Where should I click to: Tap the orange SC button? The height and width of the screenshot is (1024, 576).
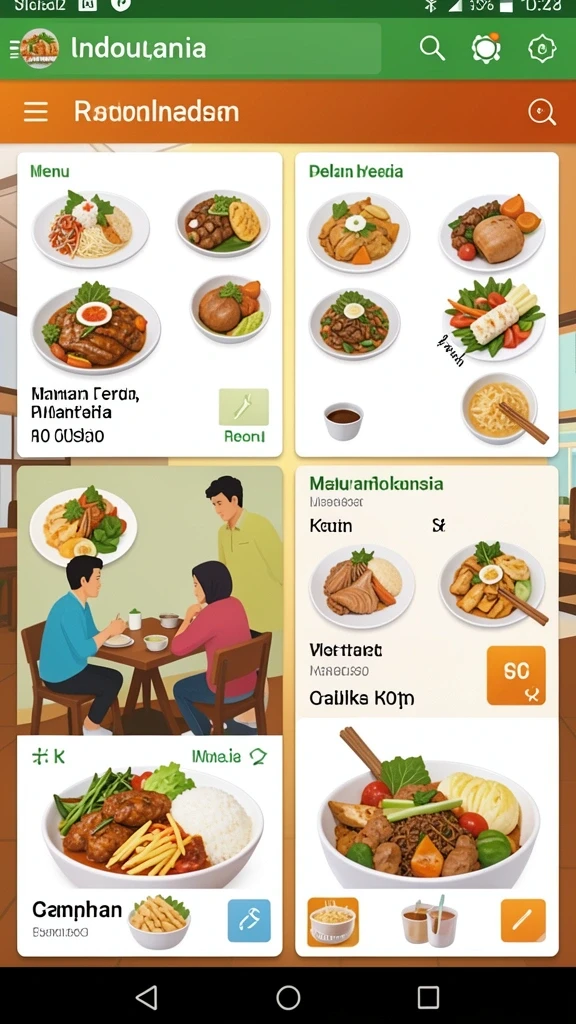pos(516,675)
